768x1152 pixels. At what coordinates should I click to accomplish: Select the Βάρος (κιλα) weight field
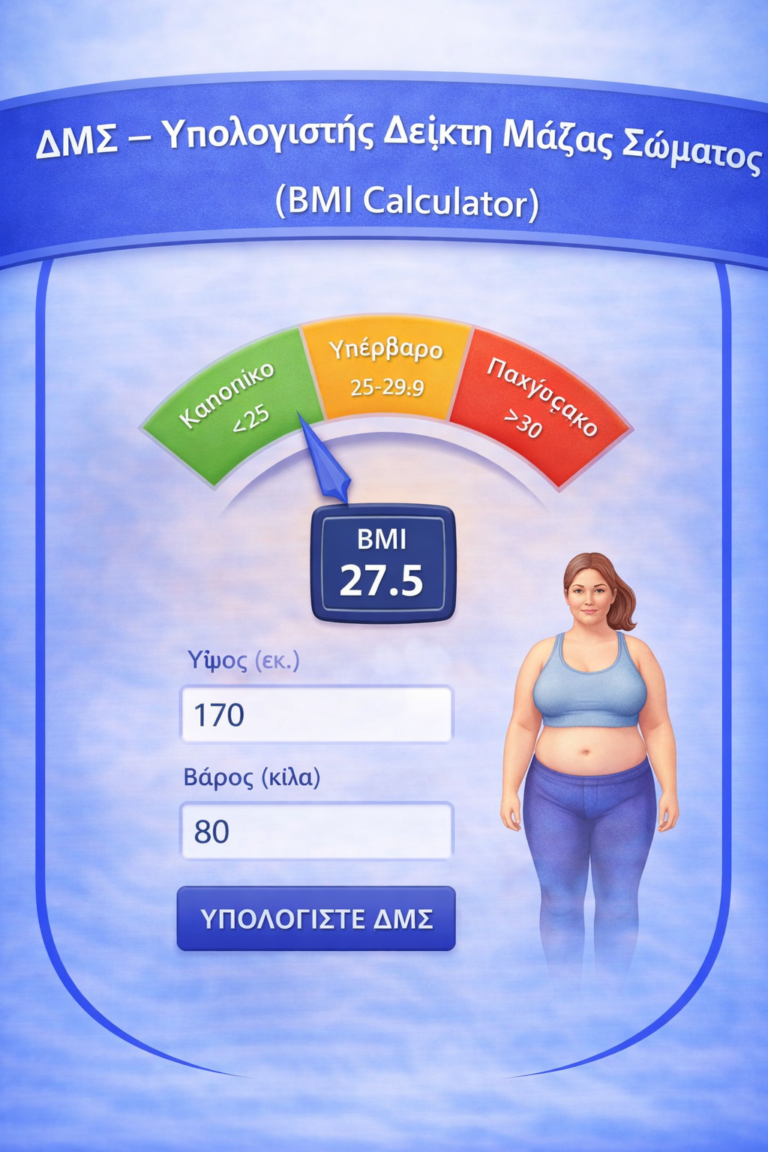pos(316,831)
